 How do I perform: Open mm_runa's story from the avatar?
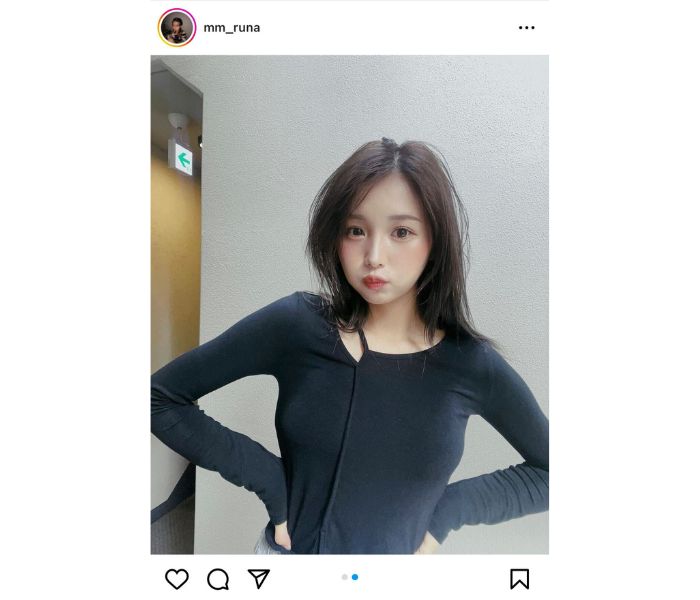pos(176,28)
